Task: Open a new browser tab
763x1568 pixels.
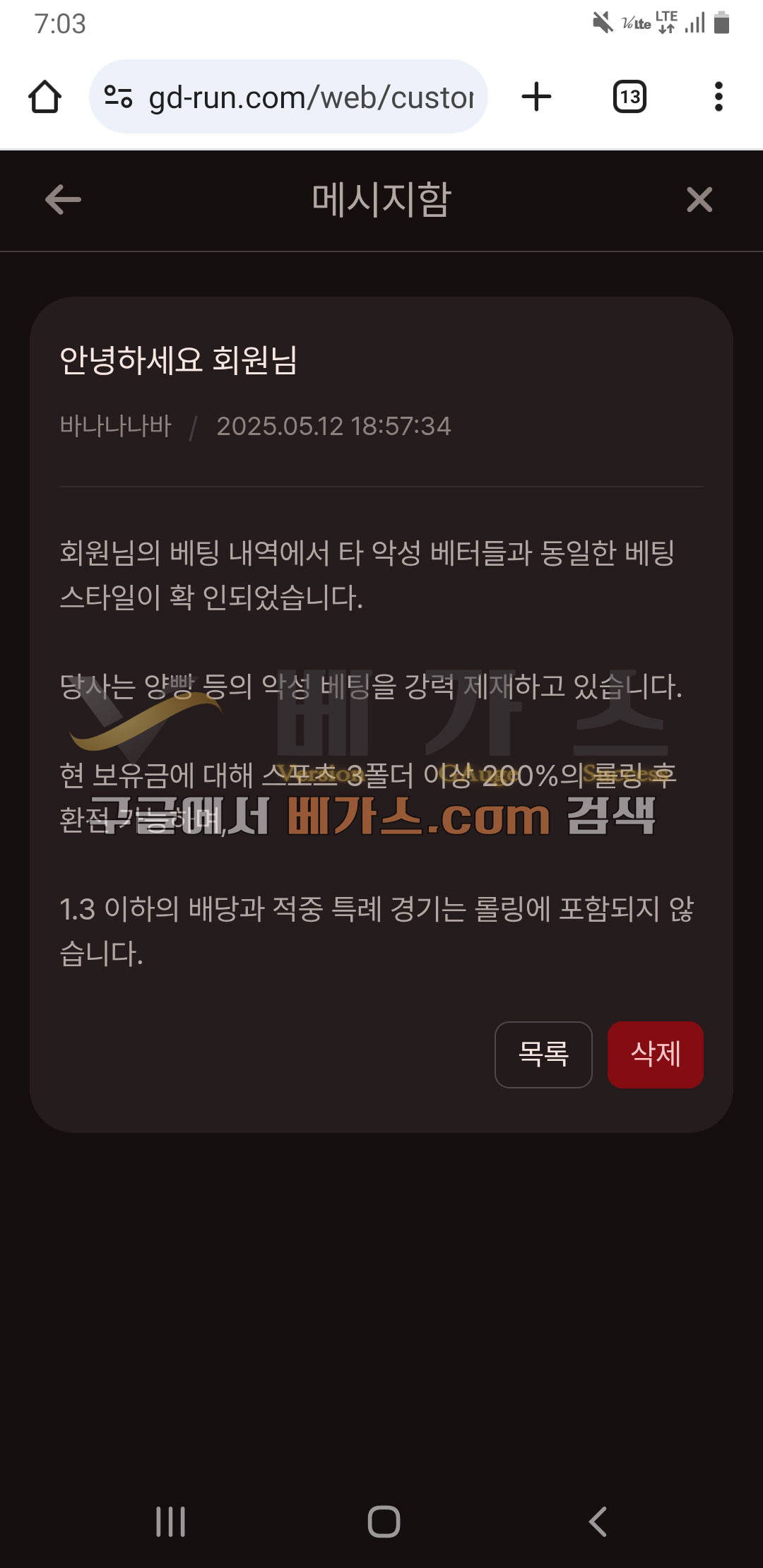Action: coord(536,97)
